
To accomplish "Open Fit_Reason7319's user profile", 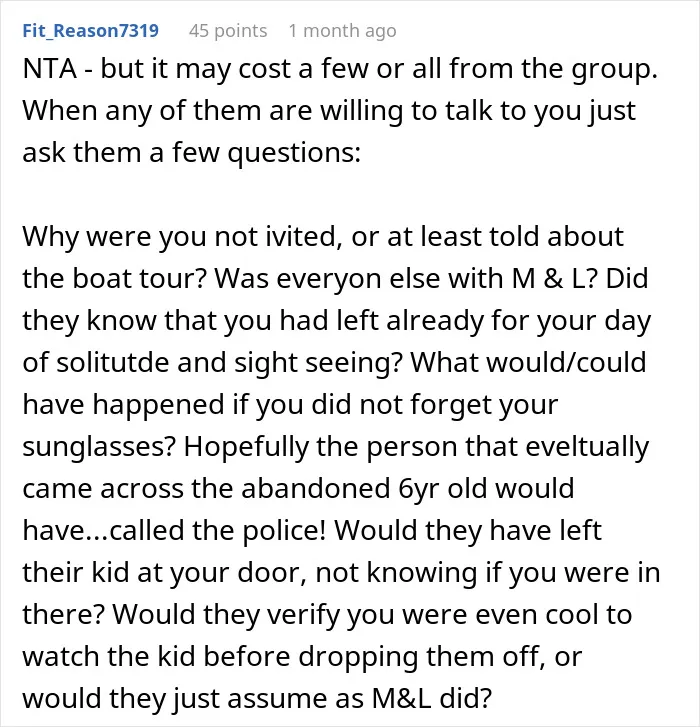I will click(x=91, y=31).
